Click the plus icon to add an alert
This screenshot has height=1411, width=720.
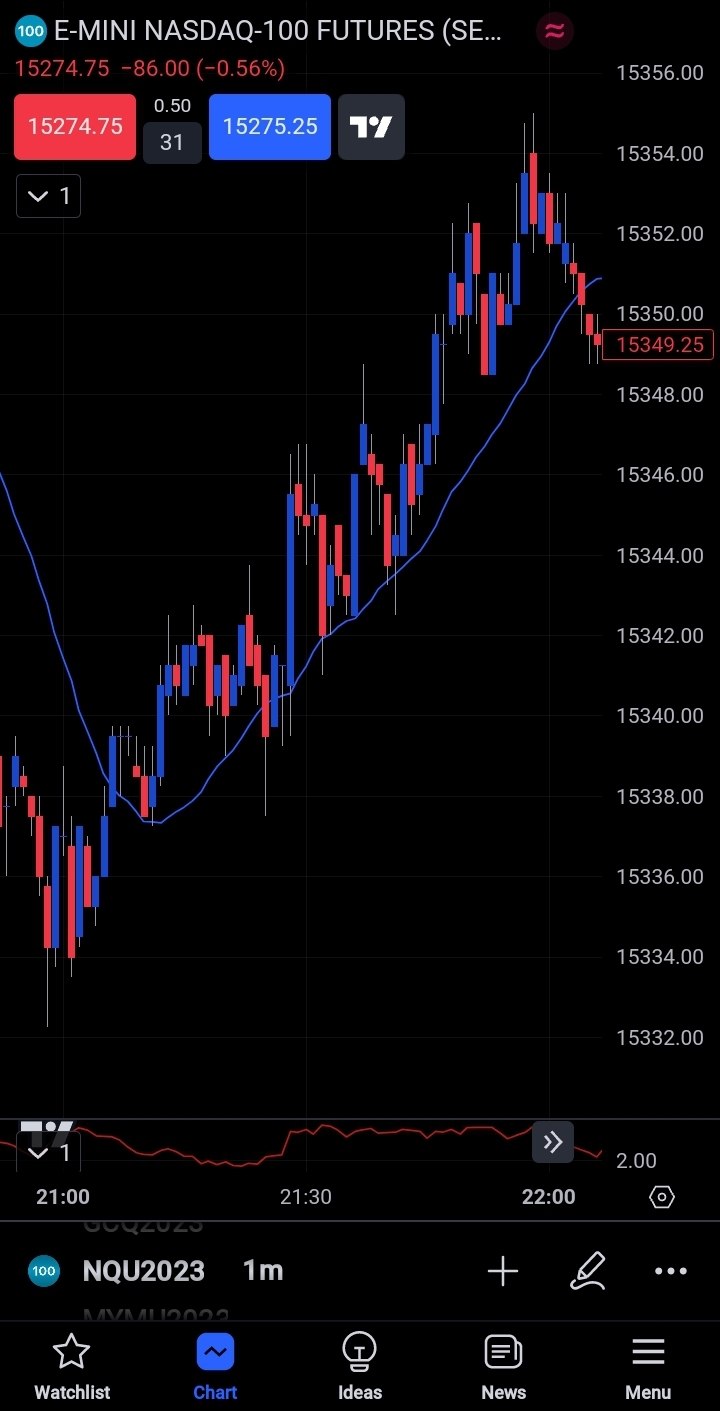click(503, 1271)
